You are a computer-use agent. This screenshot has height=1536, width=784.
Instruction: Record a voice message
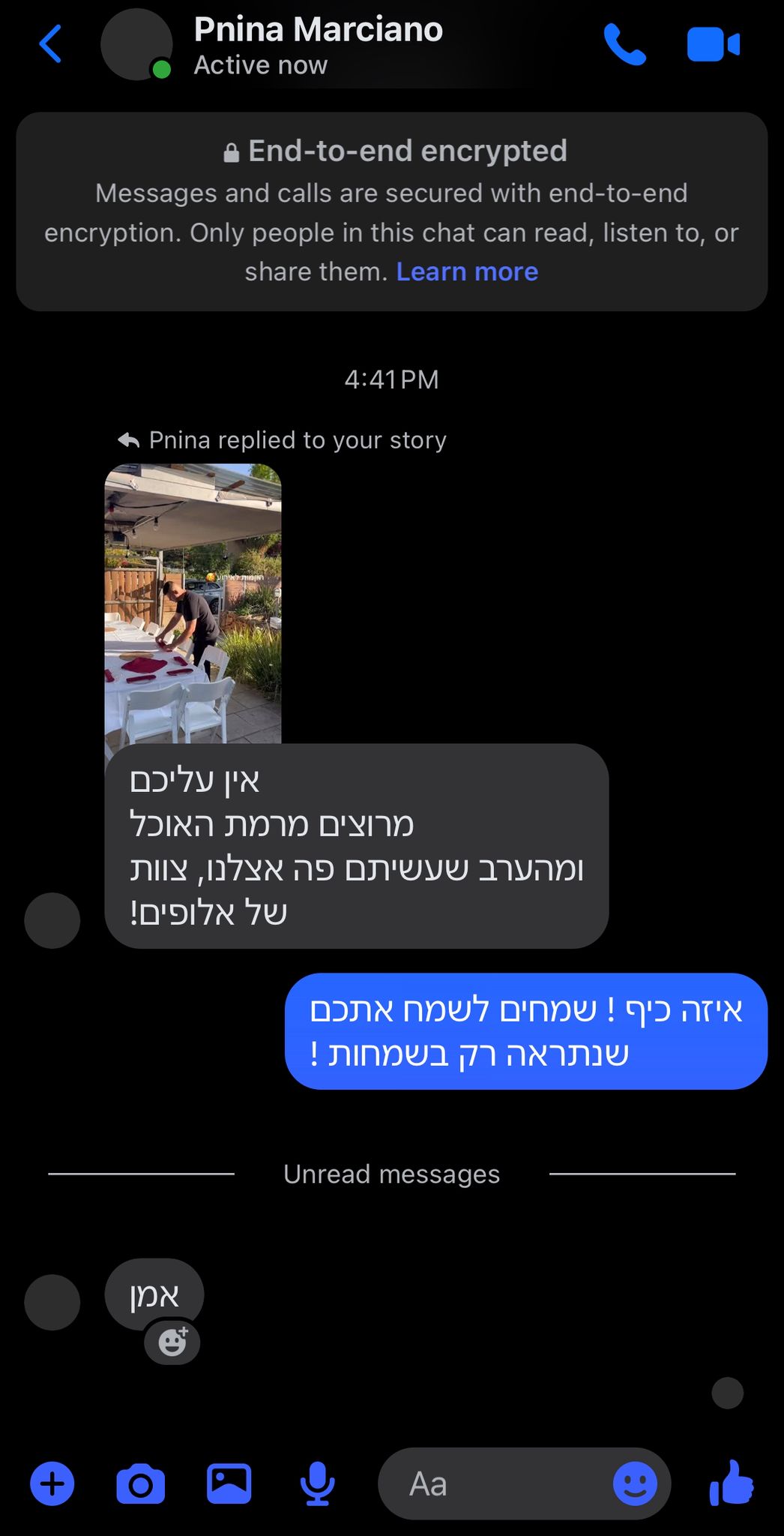coord(317,1483)
